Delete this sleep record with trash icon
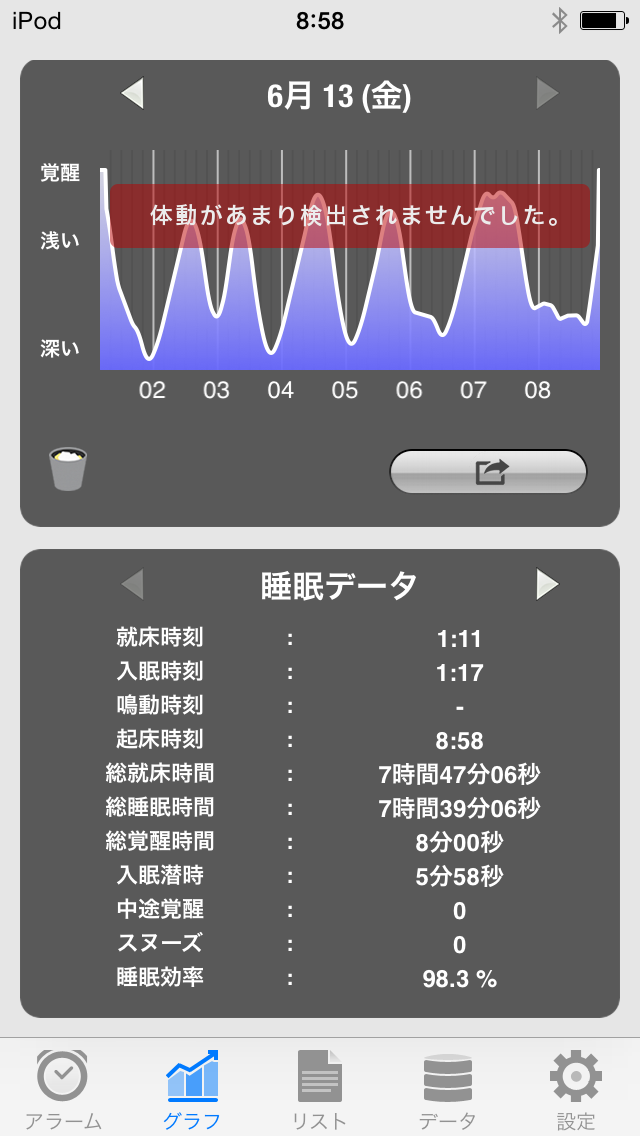 [68, 469]
